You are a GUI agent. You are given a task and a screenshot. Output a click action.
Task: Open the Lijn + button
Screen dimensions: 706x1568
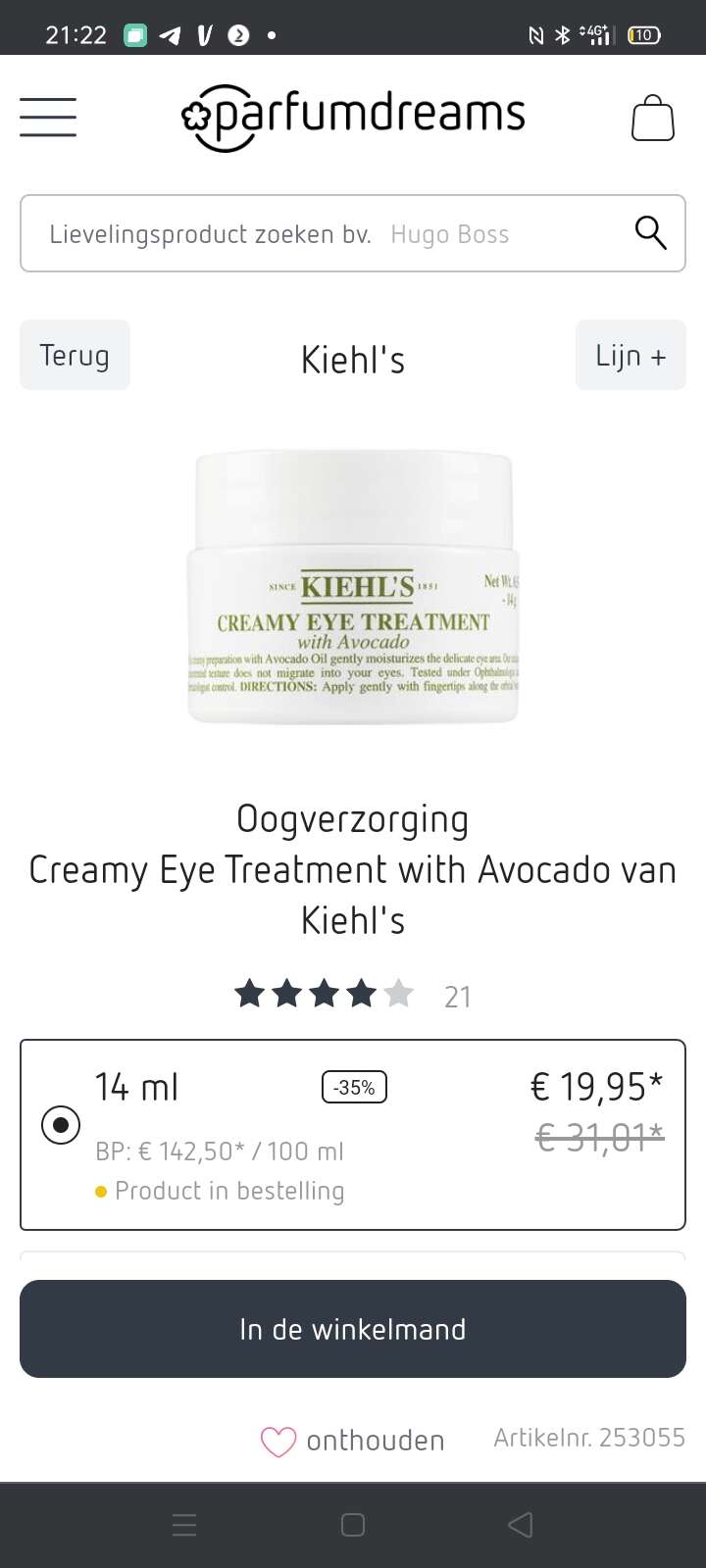[x=630, y=355]
